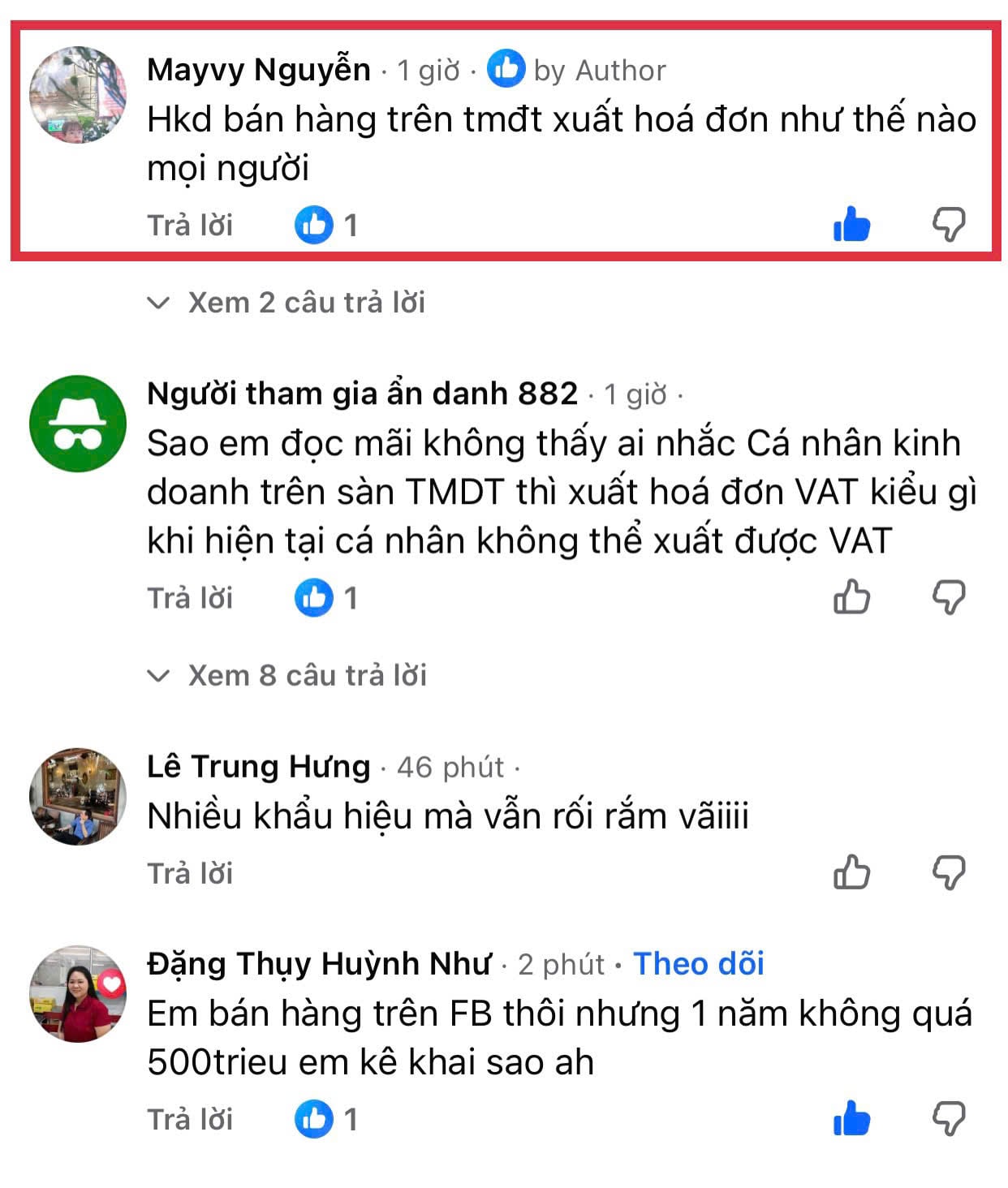Image resolution: width=1008 pixels, height=1188 pixels.
Task: Expand "Xem 8 câu trả lời" replies
Action: click(286, 675)
